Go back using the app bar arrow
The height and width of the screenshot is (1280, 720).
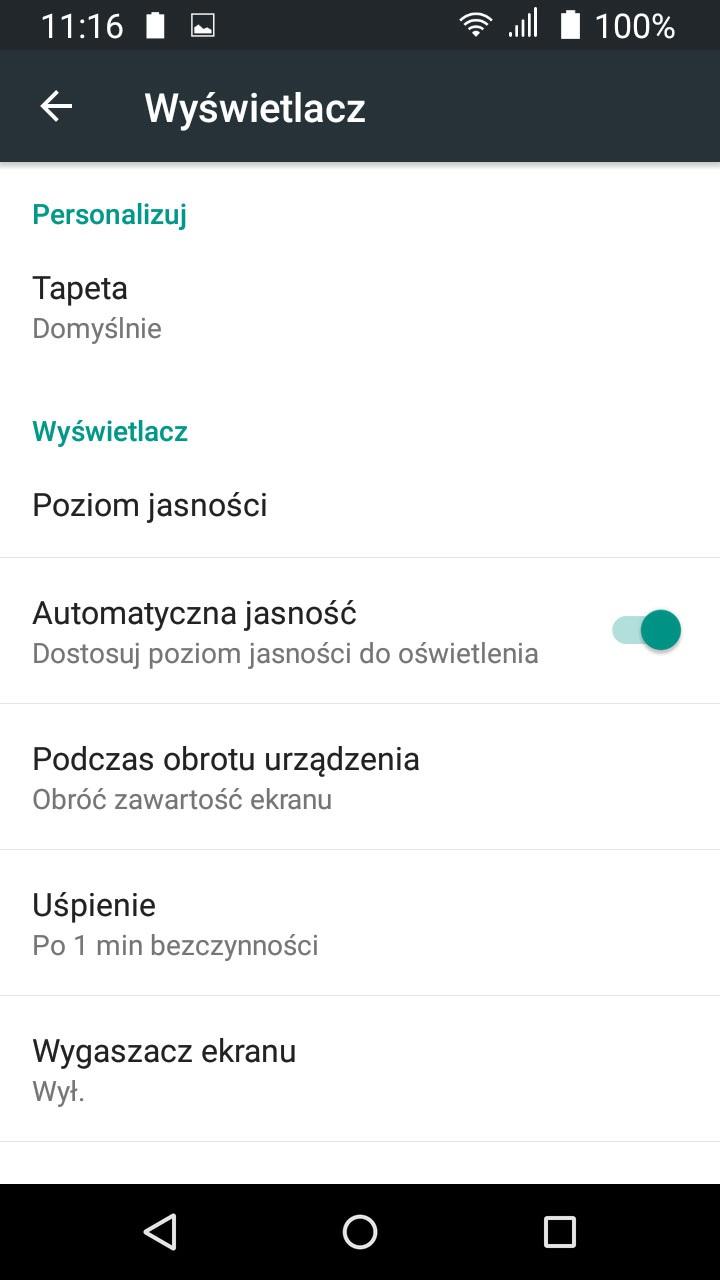[x=56, y=107]
